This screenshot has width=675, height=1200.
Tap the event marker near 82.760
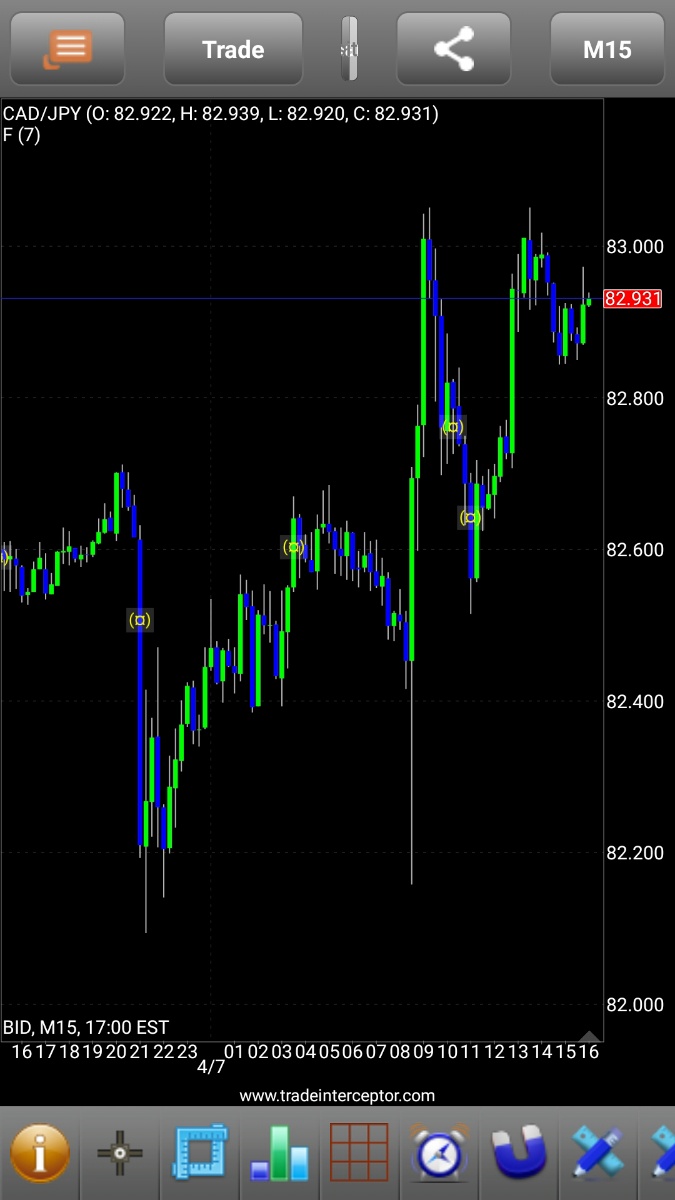[x=452, y=427]
